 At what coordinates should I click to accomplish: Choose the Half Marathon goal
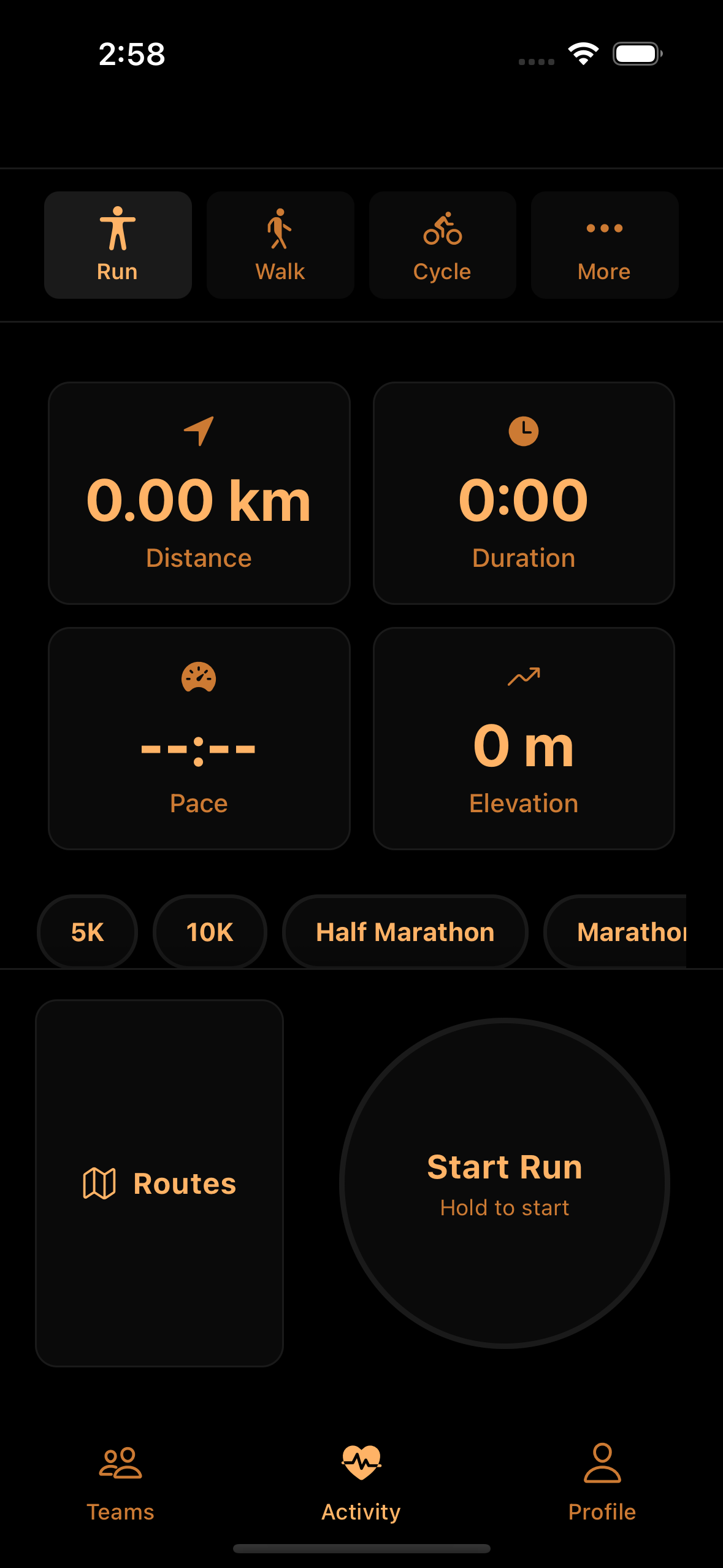tap(405, 932)
